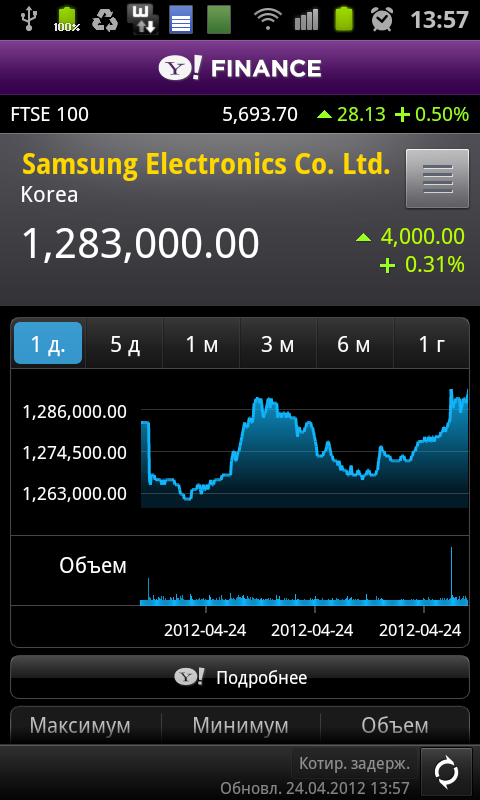The height and width of the screenshot is (800, 480).
Task: Switch chart to 5 д range
Action: [125, 343]
